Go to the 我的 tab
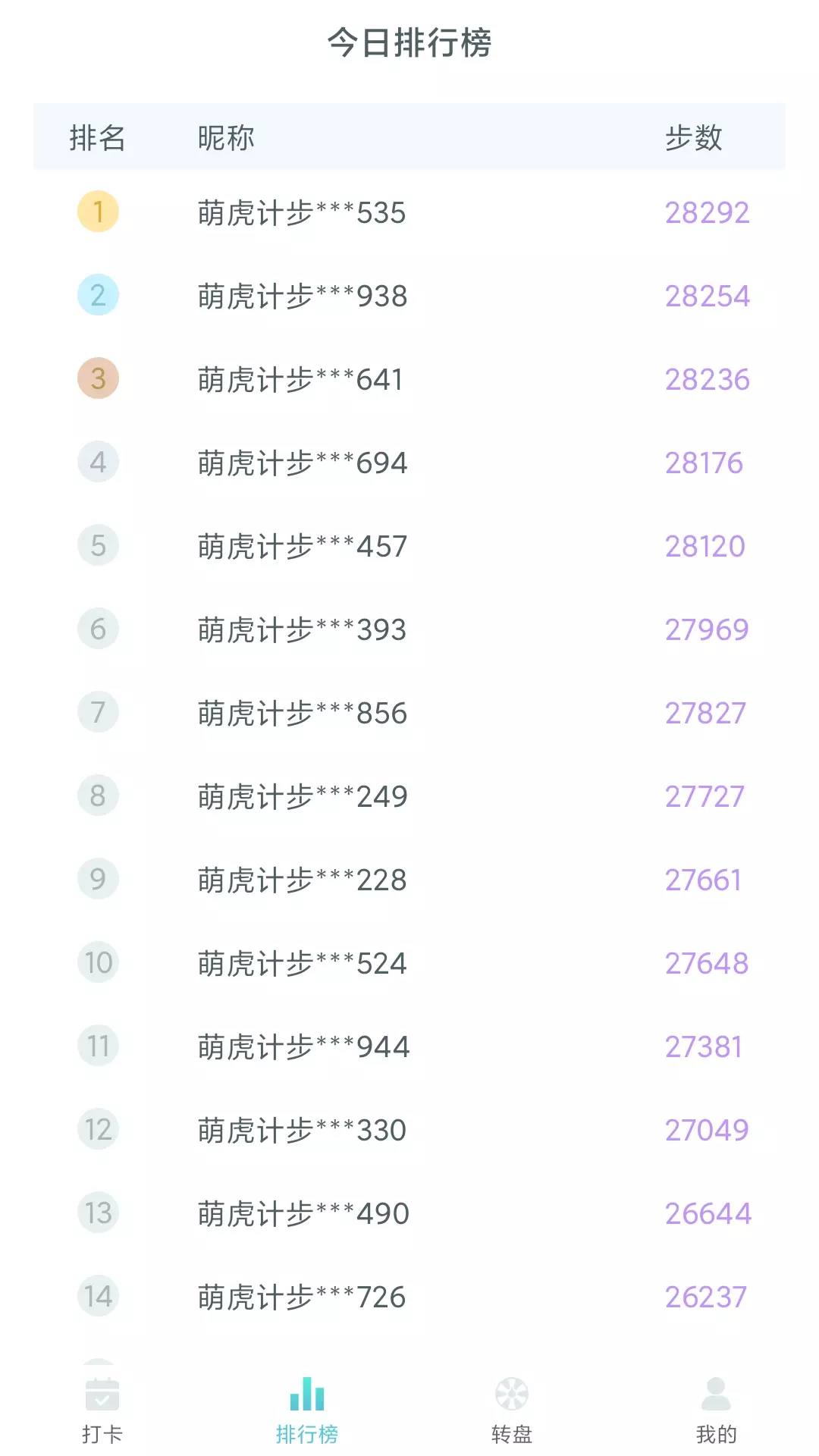819x1456 pixels. pyautogui.click(x=717, y=1411)
